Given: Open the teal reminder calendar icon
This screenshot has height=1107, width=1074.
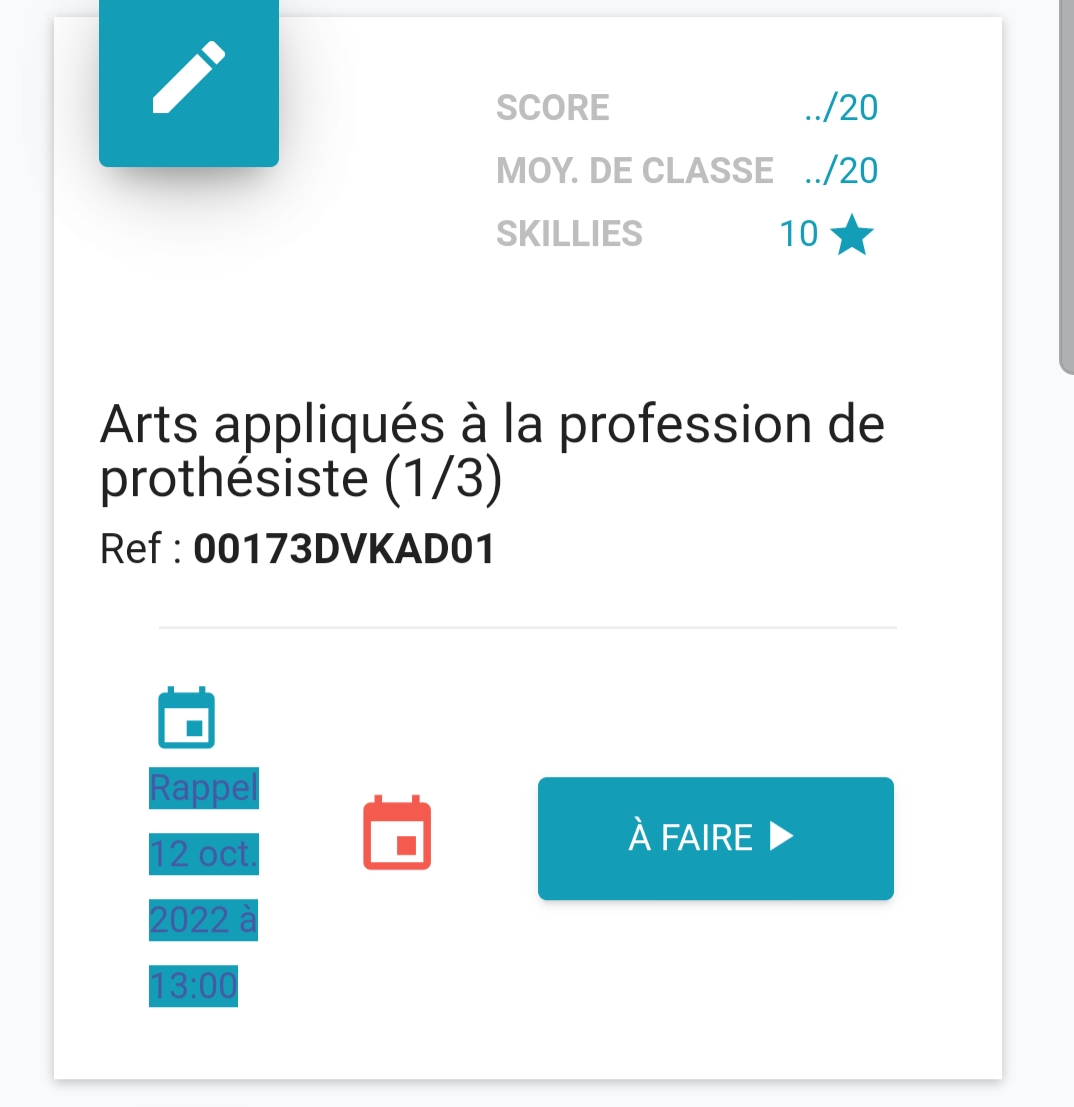Looking at the screenshot, I should [187, 718].
